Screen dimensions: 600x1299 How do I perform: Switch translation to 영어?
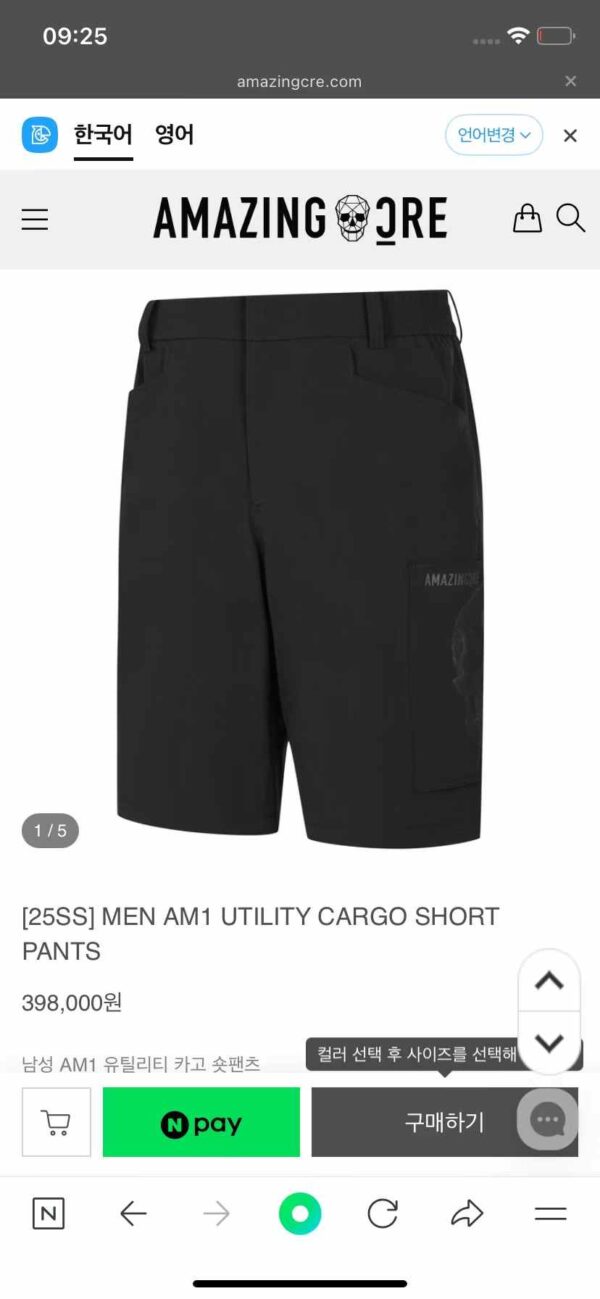[x=174, y=135]
